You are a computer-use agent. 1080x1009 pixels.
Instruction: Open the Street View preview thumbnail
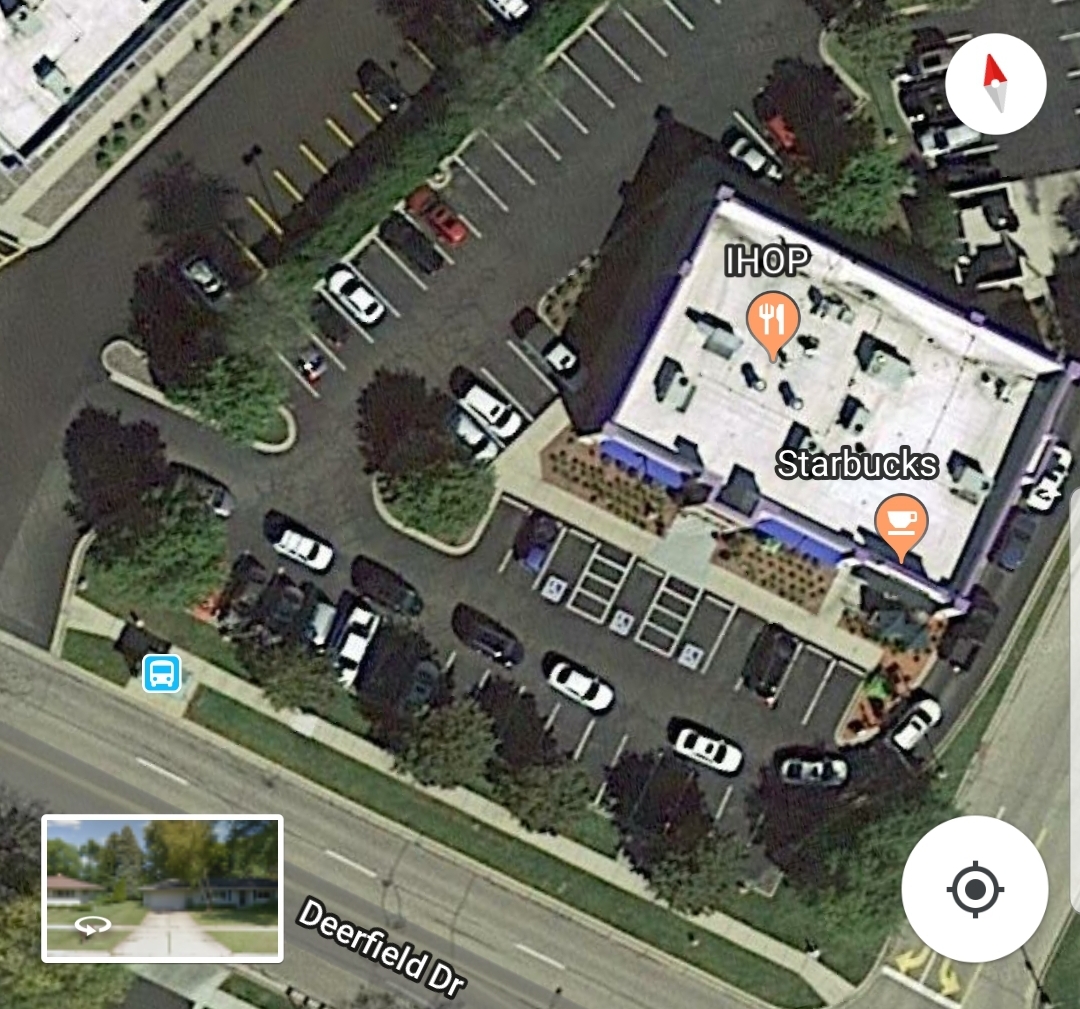[x=162, y=888]
